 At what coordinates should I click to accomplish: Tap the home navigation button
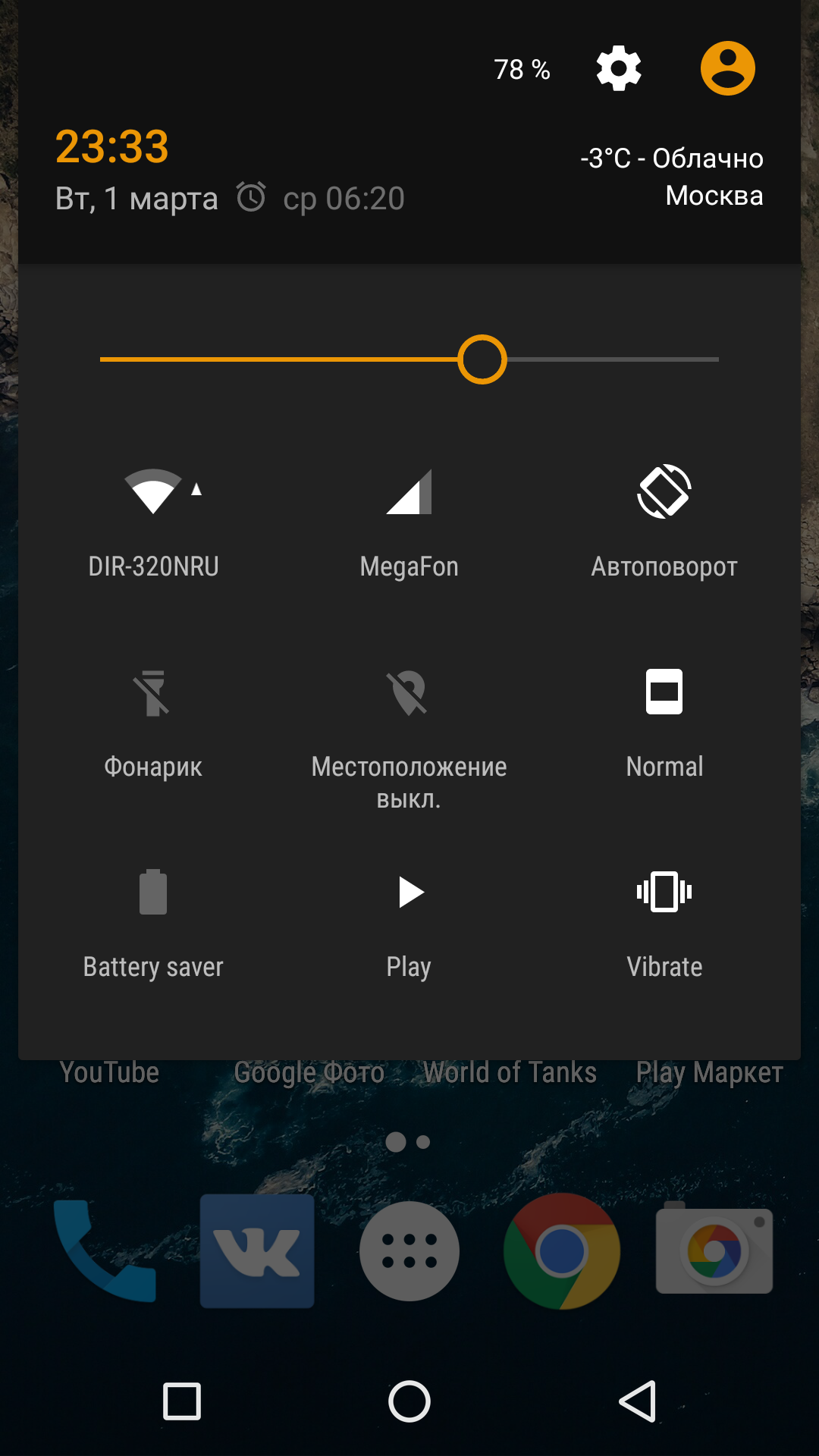point(409,1401)
